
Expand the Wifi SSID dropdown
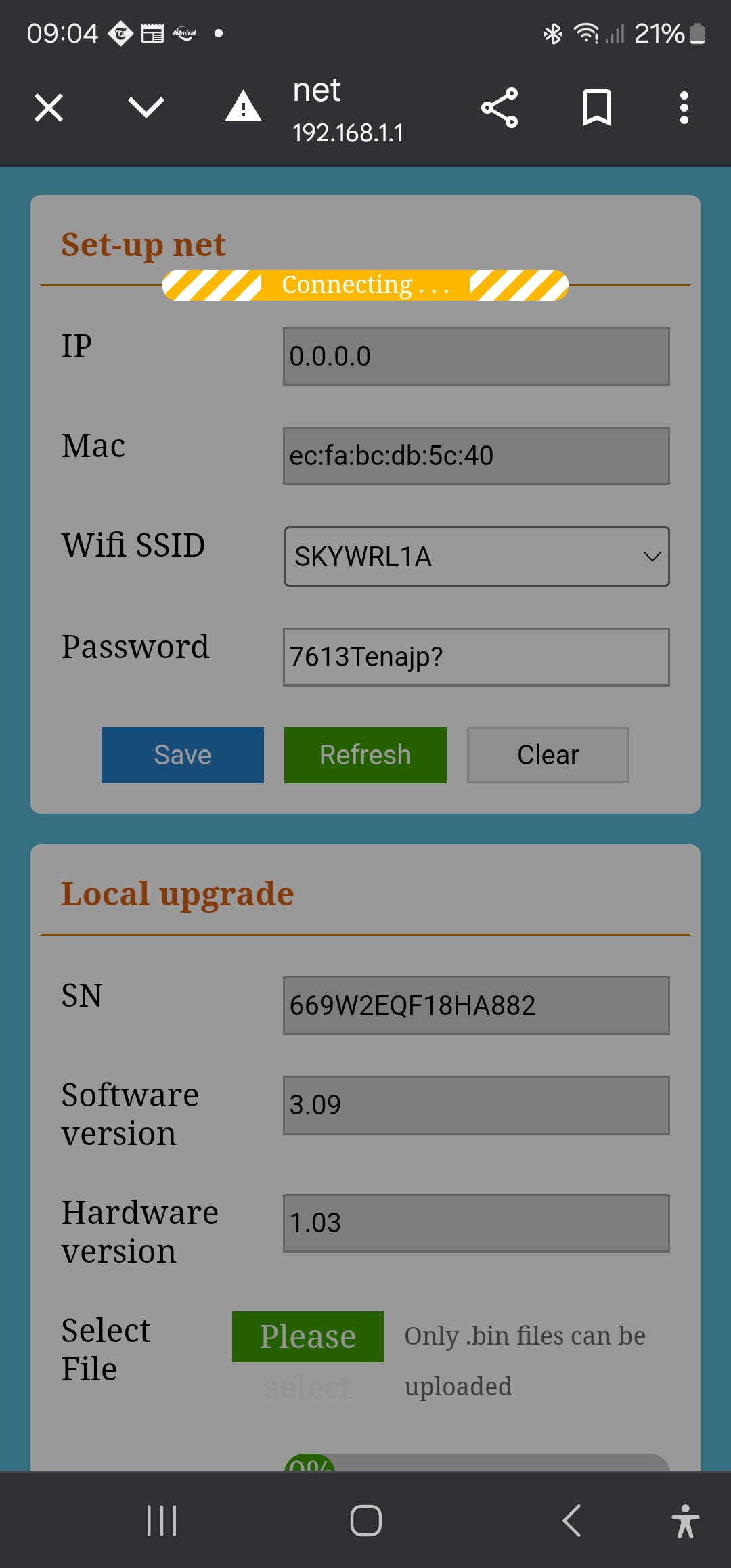(x=477, y=557)
